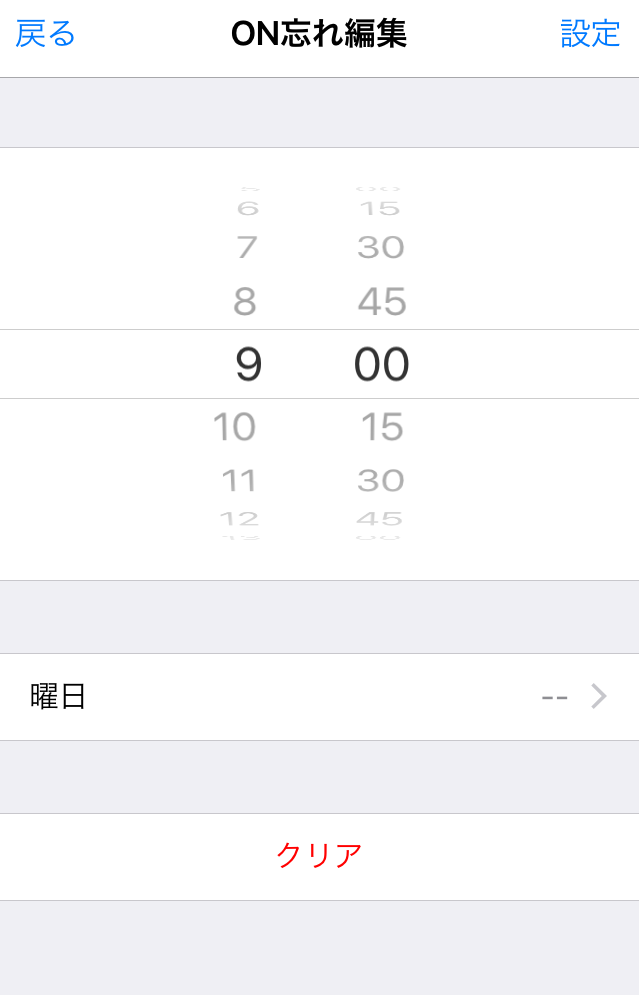Select hour 10 in the picker
This screenshot has height=995, width=639.
click(x=235, y=428)
